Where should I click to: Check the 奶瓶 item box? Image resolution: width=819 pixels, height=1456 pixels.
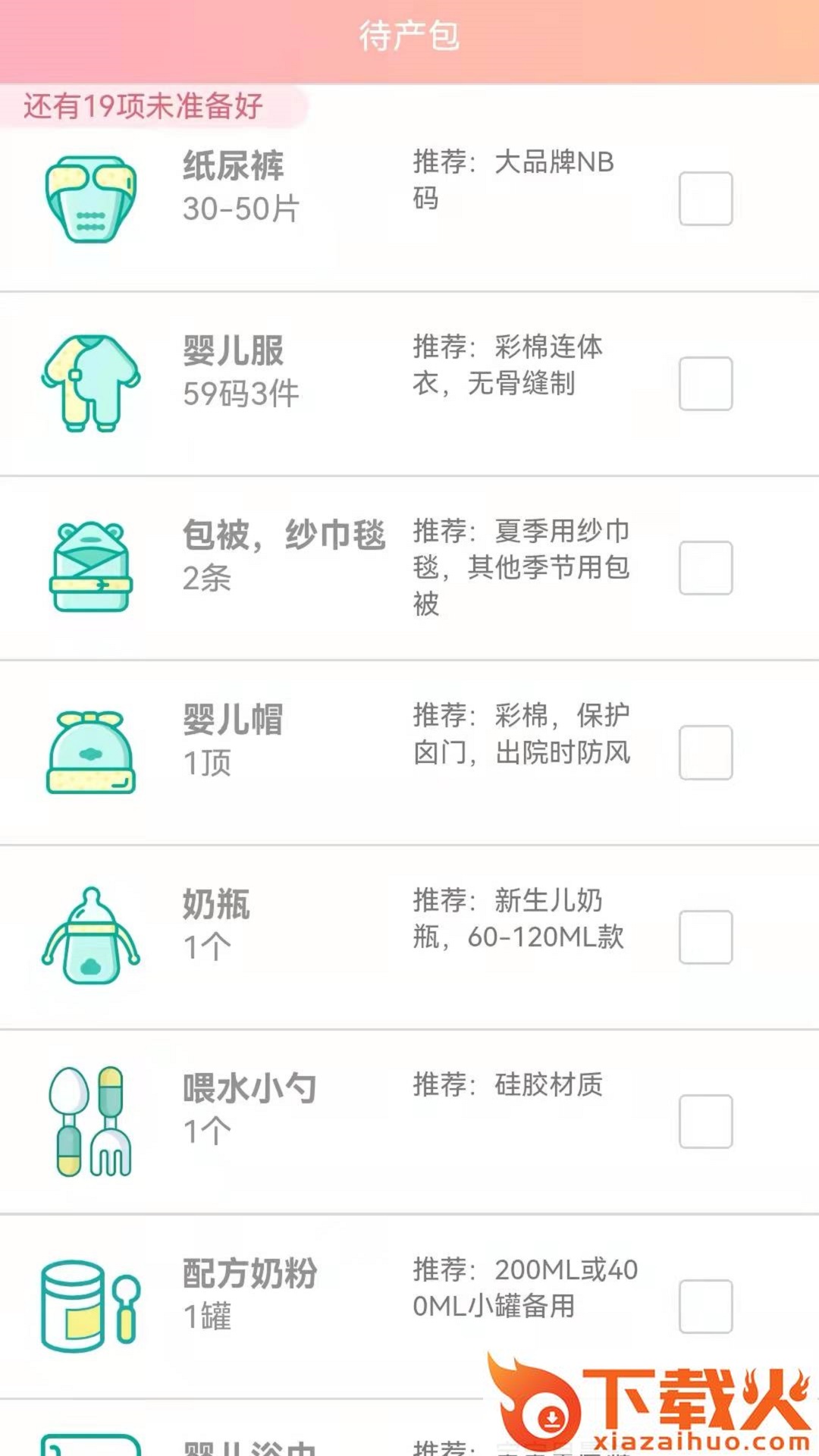coord(705,937)
